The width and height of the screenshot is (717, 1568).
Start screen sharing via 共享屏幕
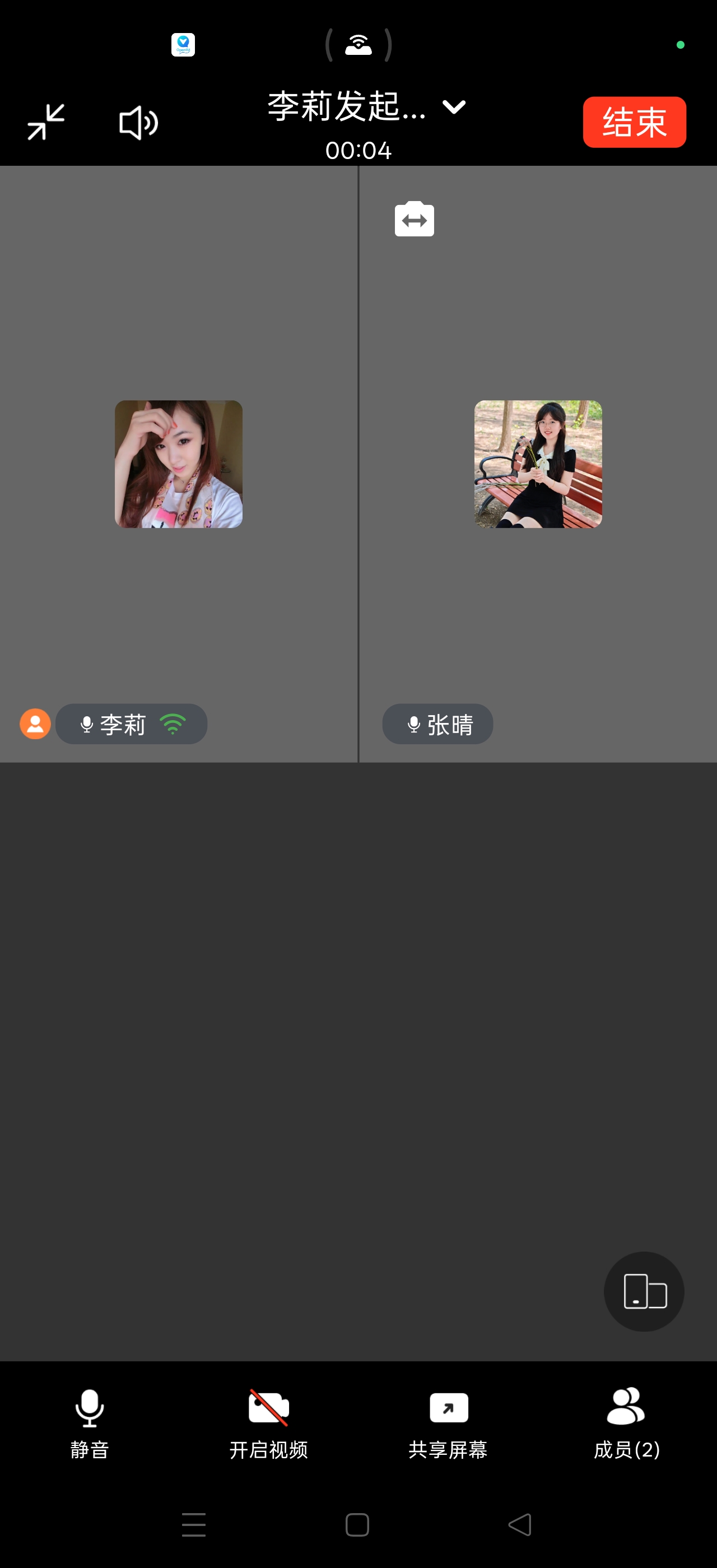coord(448,1423)
